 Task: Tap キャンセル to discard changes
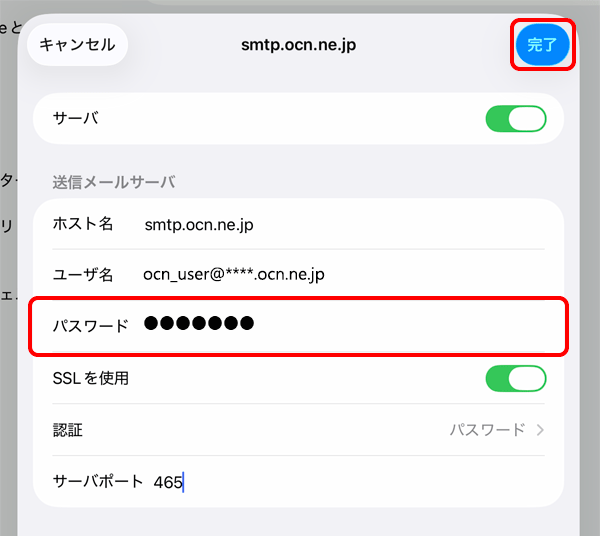click(x=77, y=45)
